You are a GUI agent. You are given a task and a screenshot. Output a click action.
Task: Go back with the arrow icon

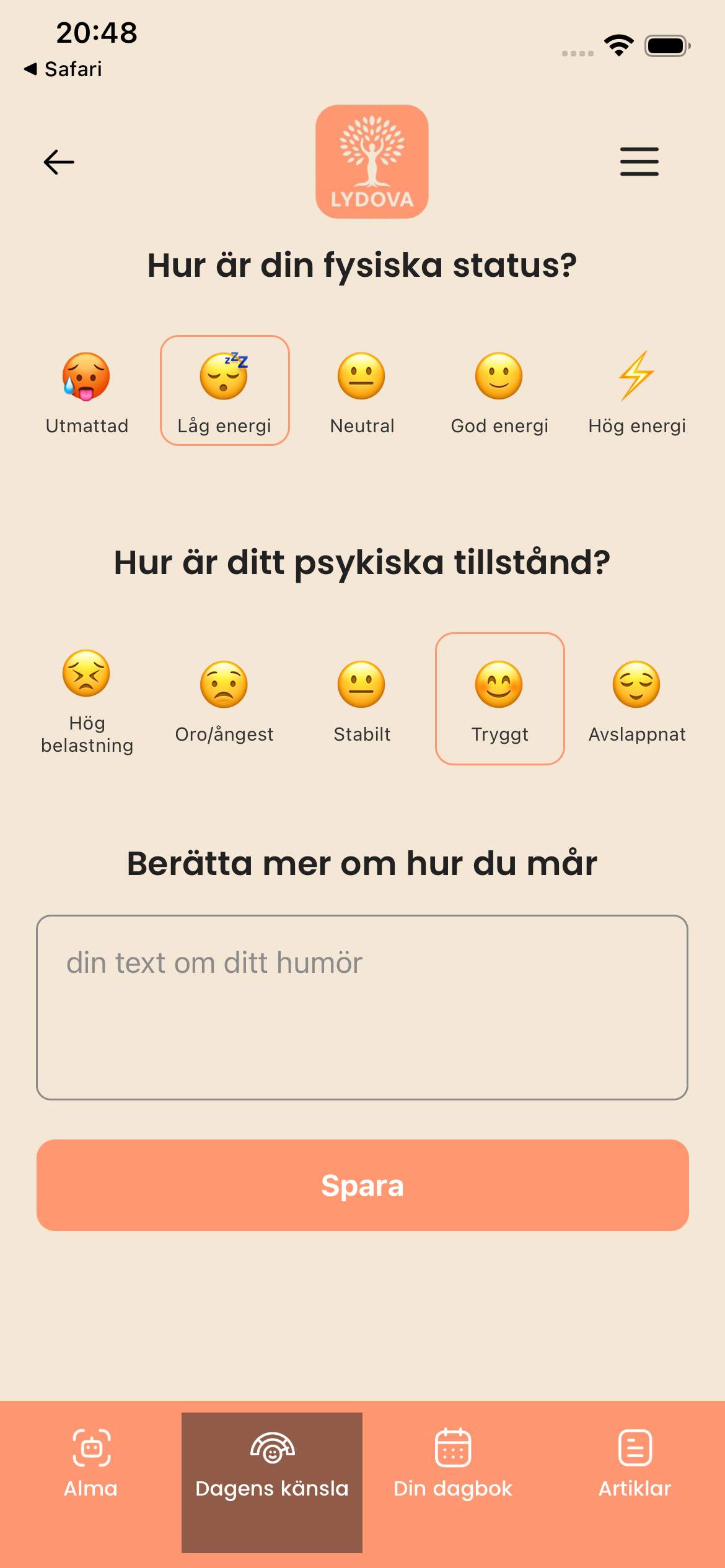(59, 162)
